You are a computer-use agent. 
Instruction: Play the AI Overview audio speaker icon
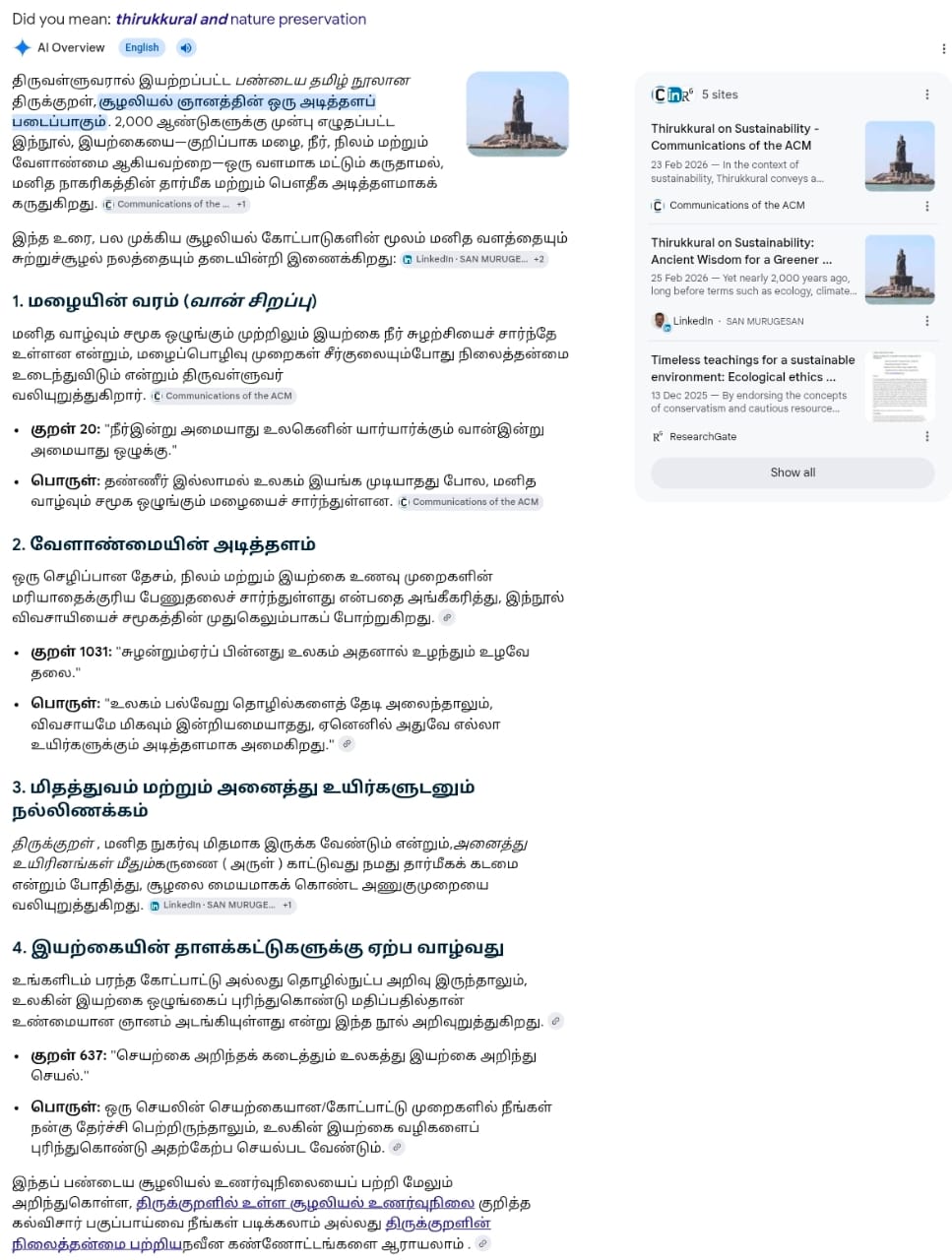coord(186,47)
